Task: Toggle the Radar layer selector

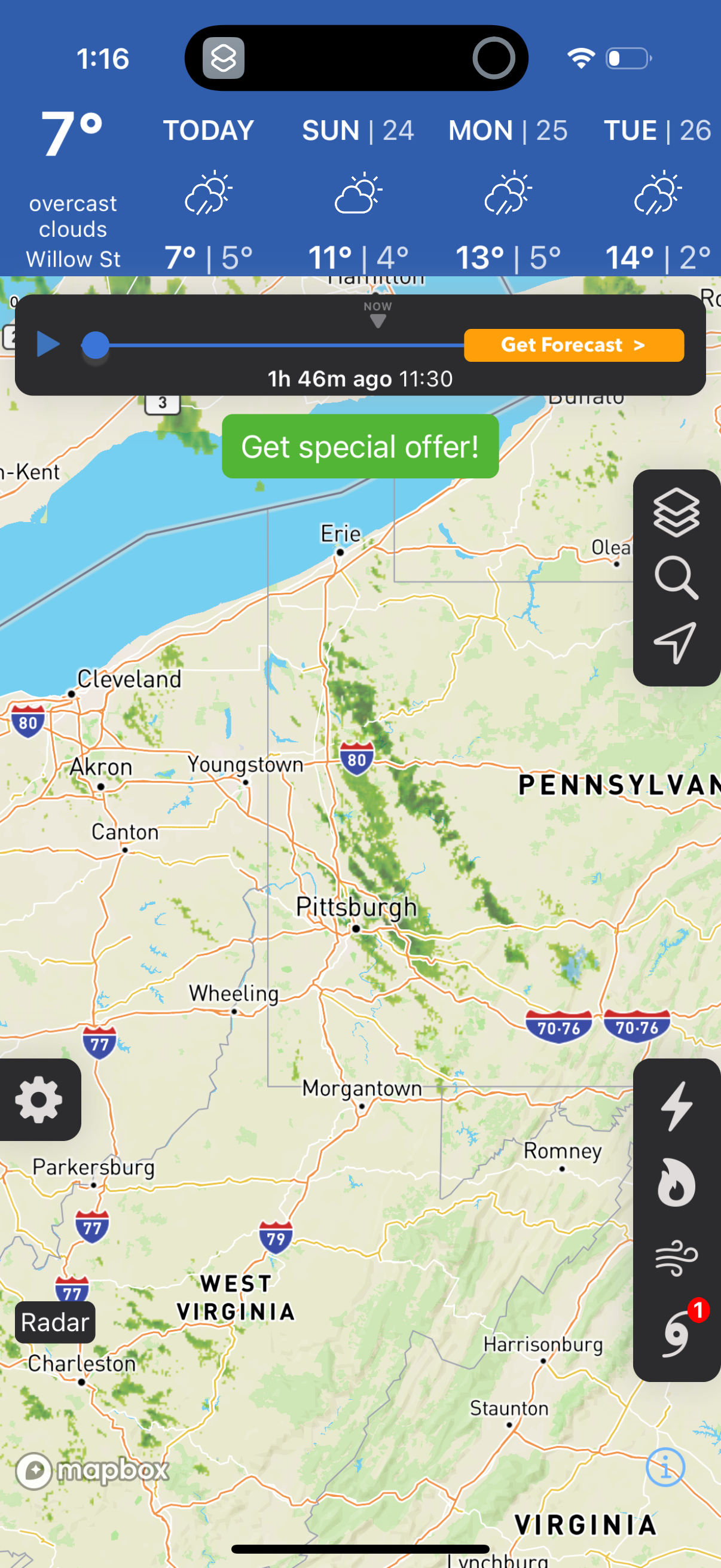Action: pos(55,1322)
